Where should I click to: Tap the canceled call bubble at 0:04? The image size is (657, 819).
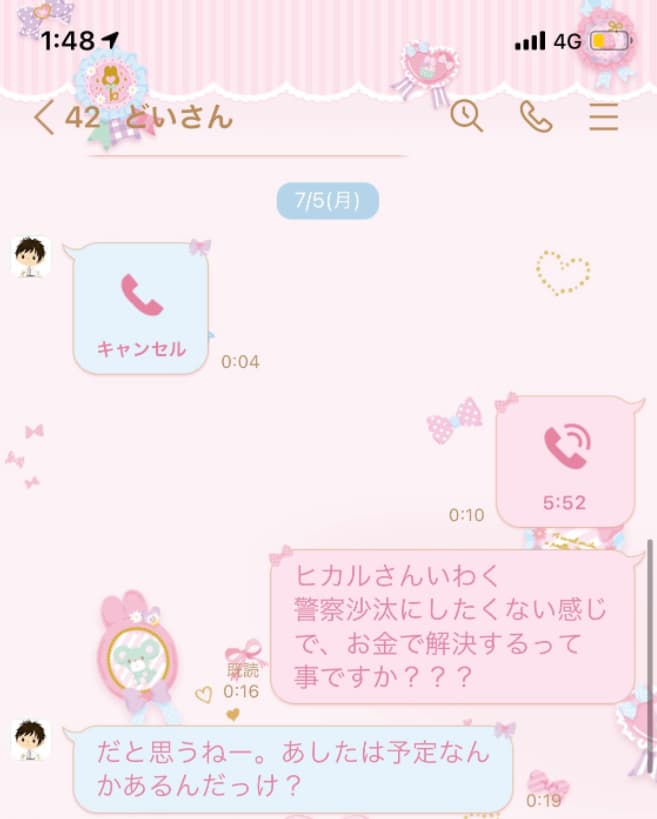click(x=141, y=310)
